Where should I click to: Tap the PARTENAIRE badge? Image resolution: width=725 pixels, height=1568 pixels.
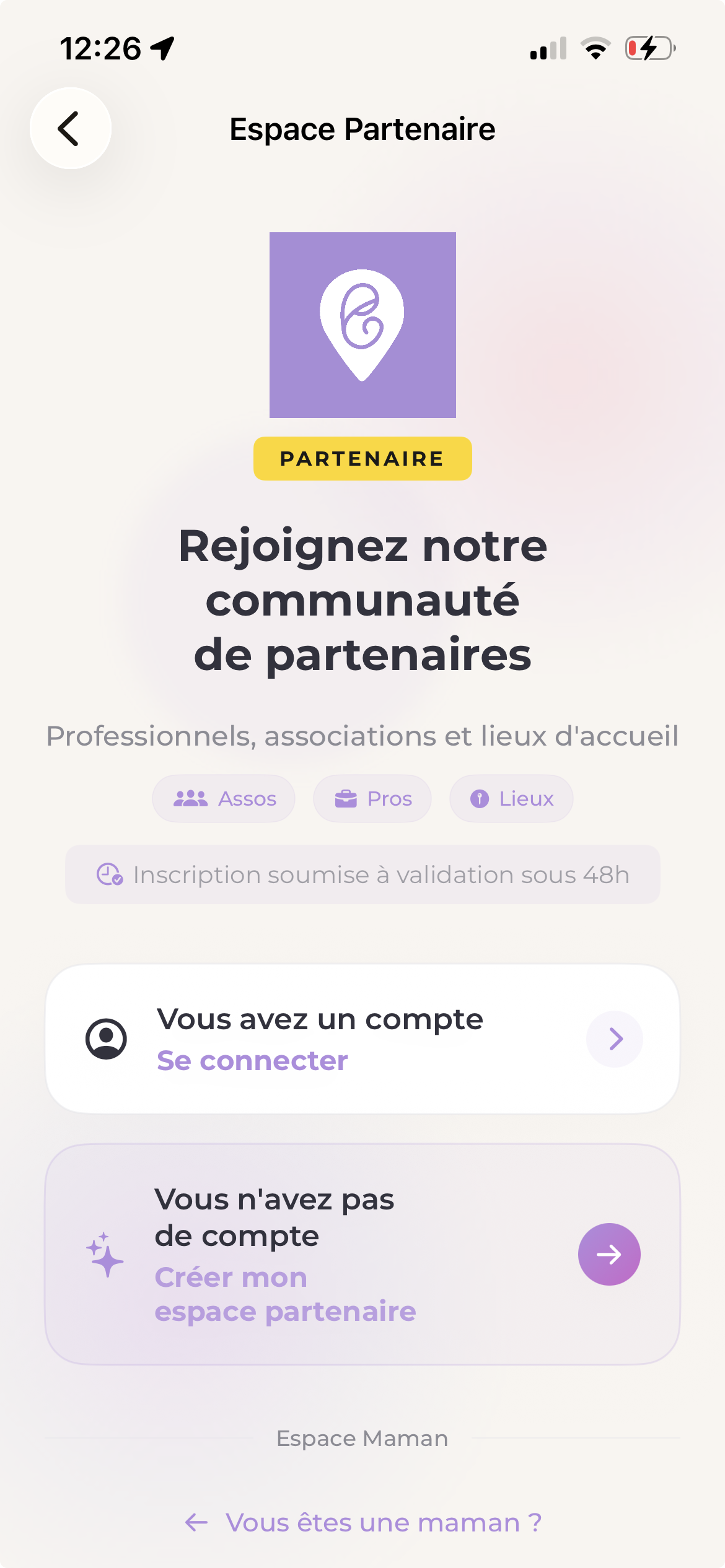[x=362, y=458]
